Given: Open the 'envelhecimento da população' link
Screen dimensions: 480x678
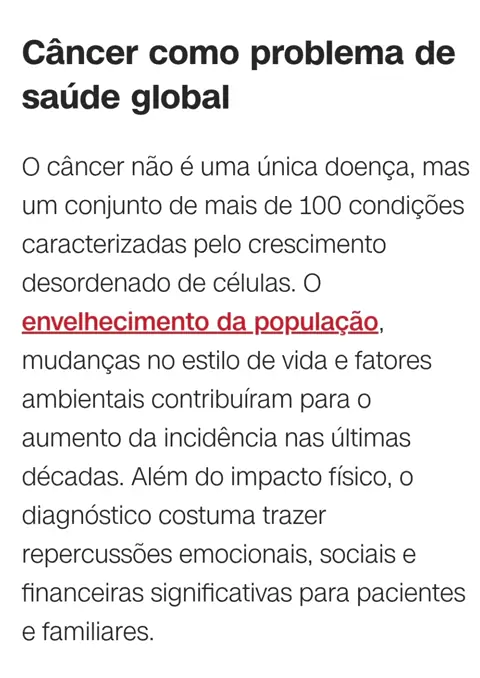Looking at the screenshot, I should coord(200,323).
